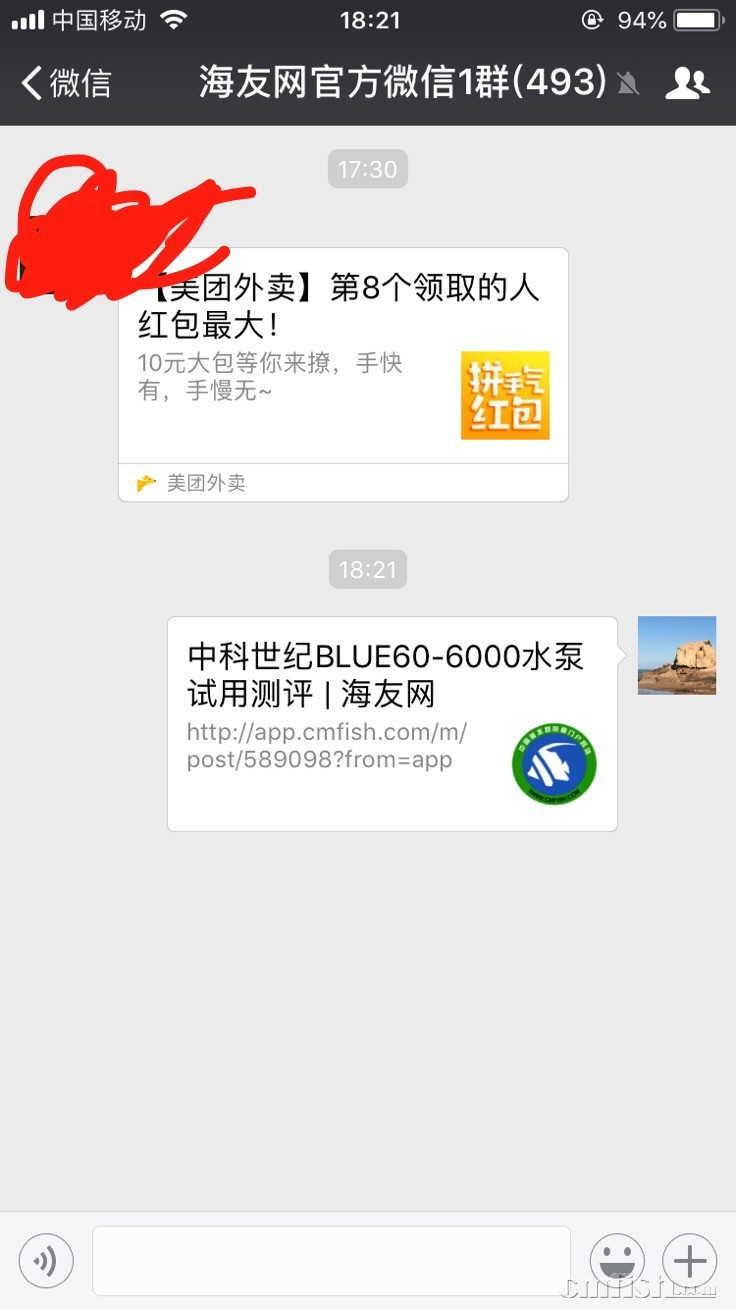This screenshot has height=1309, width=736.
Task: Tap the sender's rock photo avatar
Action: click(677, 655)
